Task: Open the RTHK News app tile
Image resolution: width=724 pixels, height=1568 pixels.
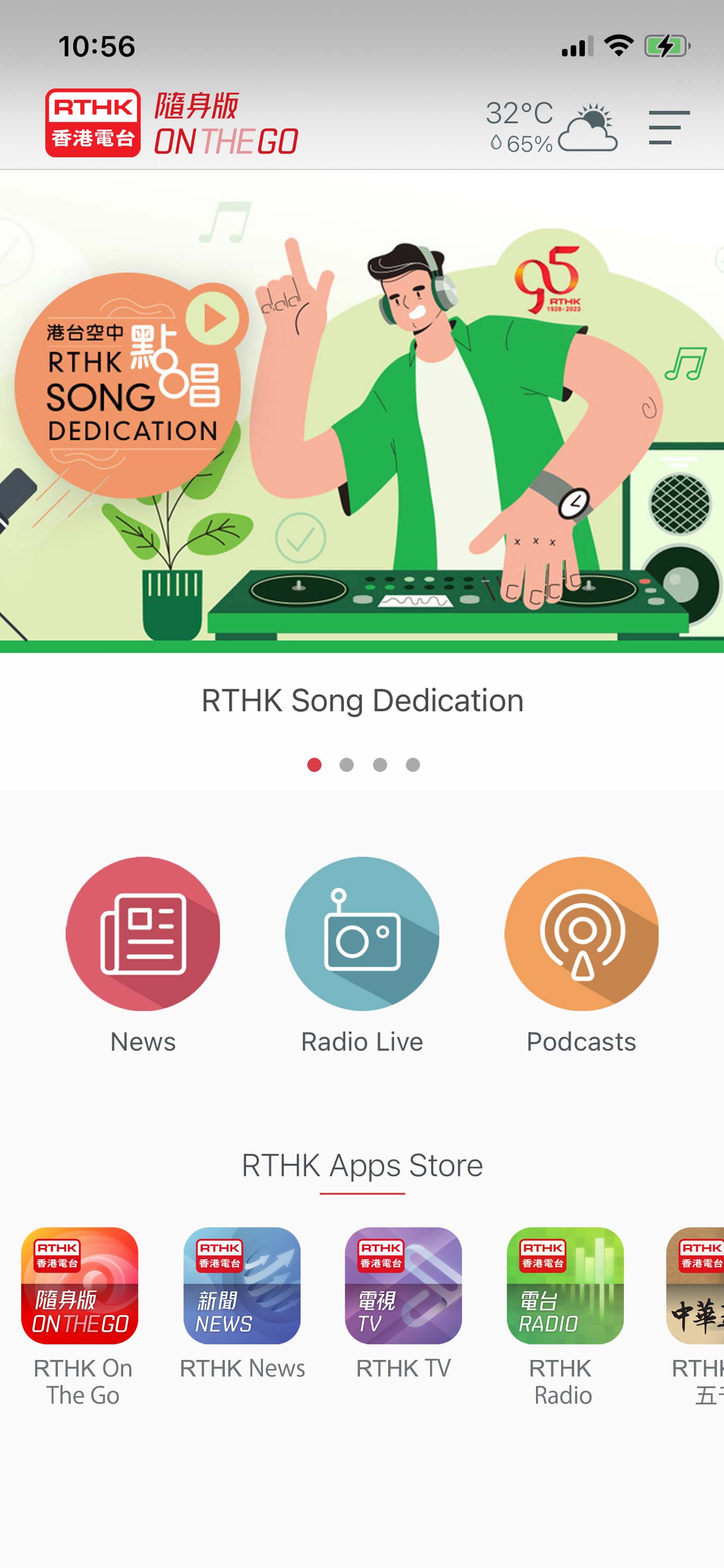Action: click(242, 1286)
